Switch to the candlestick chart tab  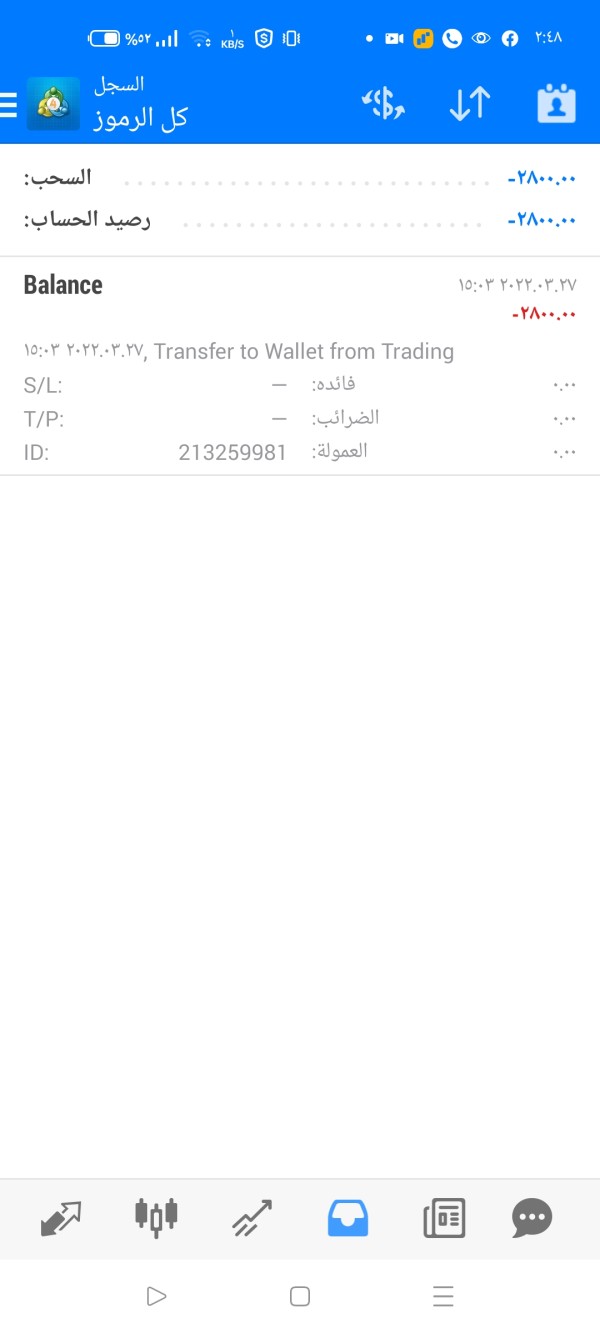[x=156, y=1218]
